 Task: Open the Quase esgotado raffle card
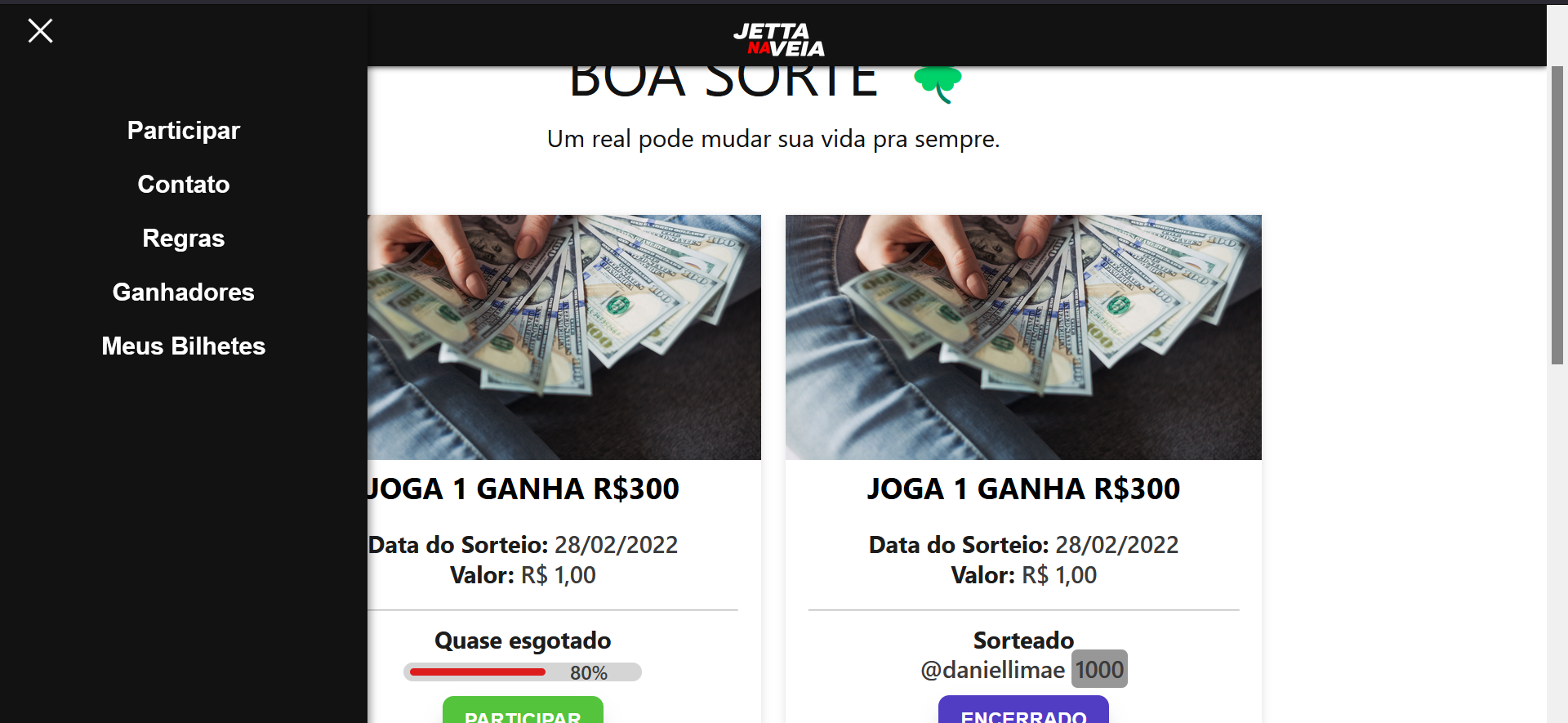tap(563, 337)
